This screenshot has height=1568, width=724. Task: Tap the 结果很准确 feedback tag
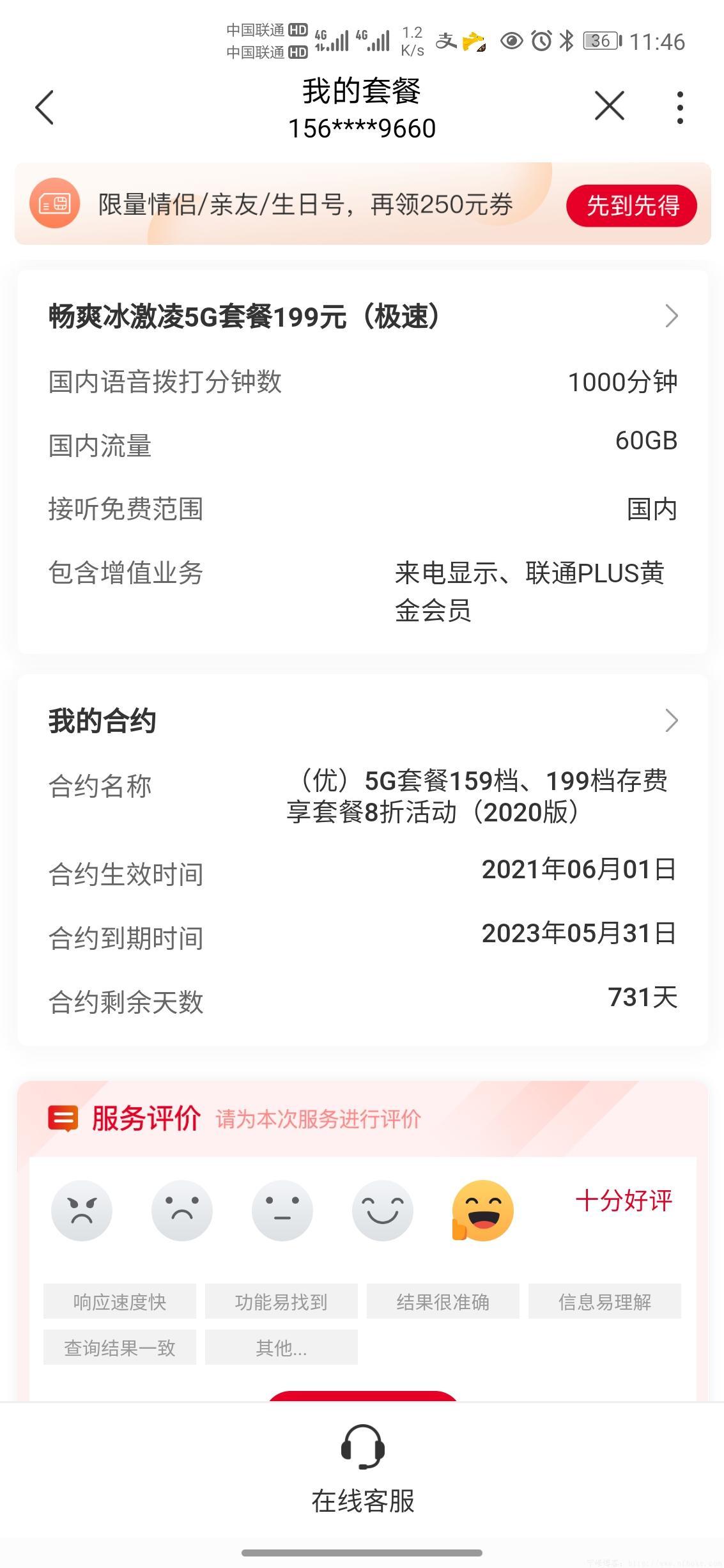click(x=443, y=1301)
